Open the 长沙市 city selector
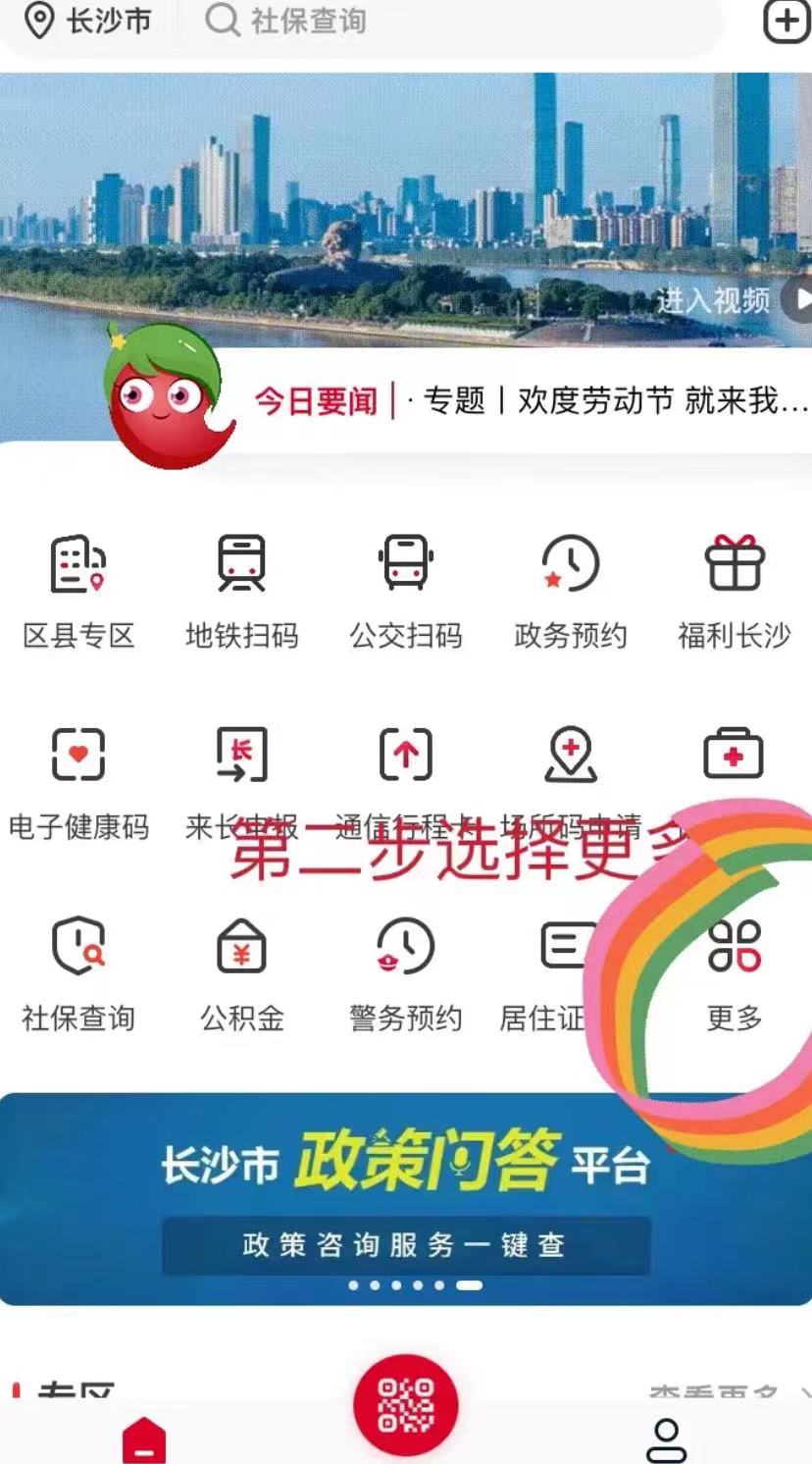The width and height of the screenshot is (812, 1464). tap(88, 21)
